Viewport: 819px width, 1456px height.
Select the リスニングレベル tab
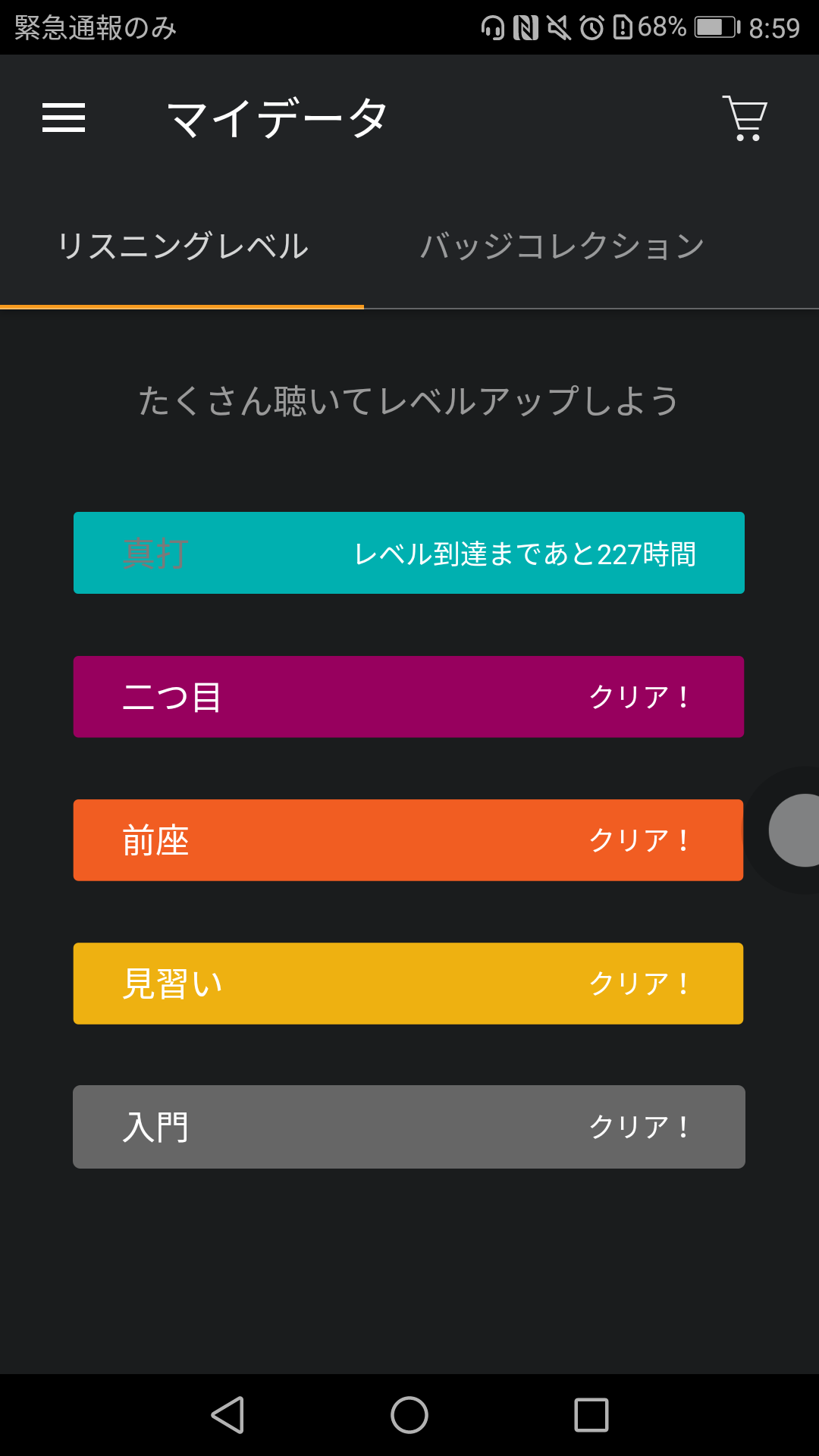[x=183, y=246]
